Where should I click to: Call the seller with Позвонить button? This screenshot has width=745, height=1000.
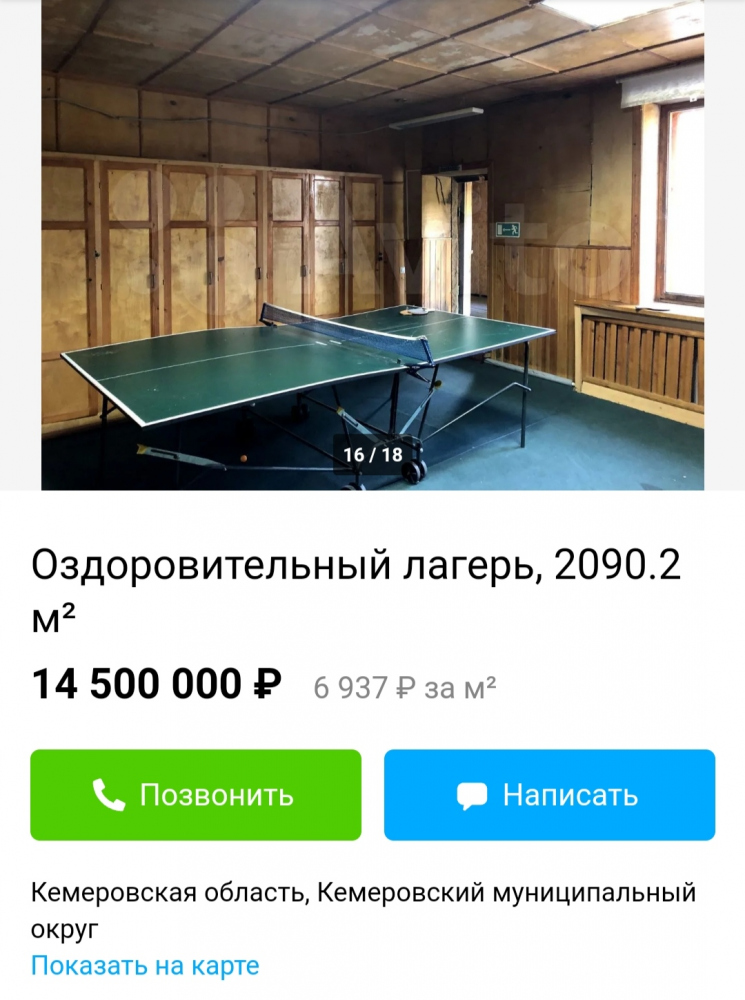click(195, 795)
